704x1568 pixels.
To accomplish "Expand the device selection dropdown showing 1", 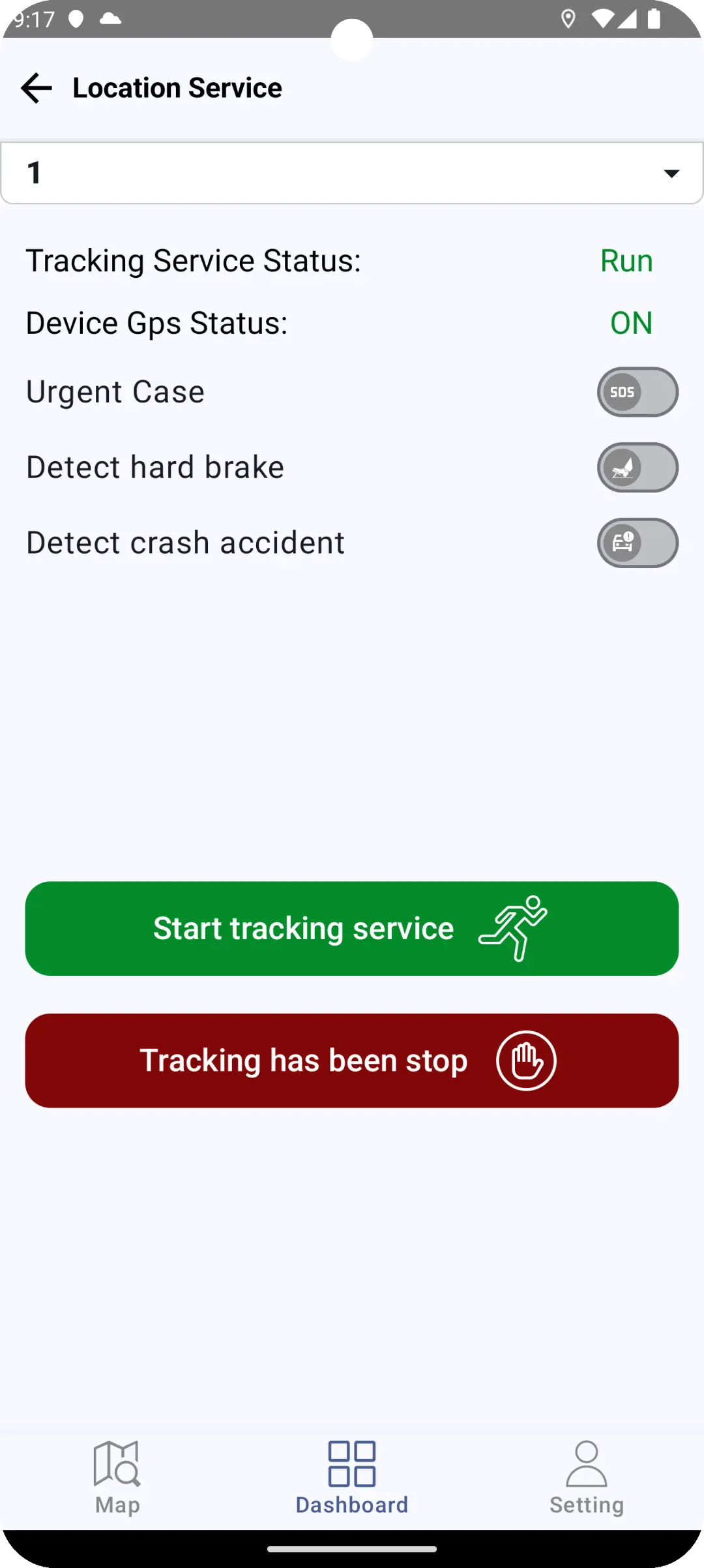I will 352,172.
